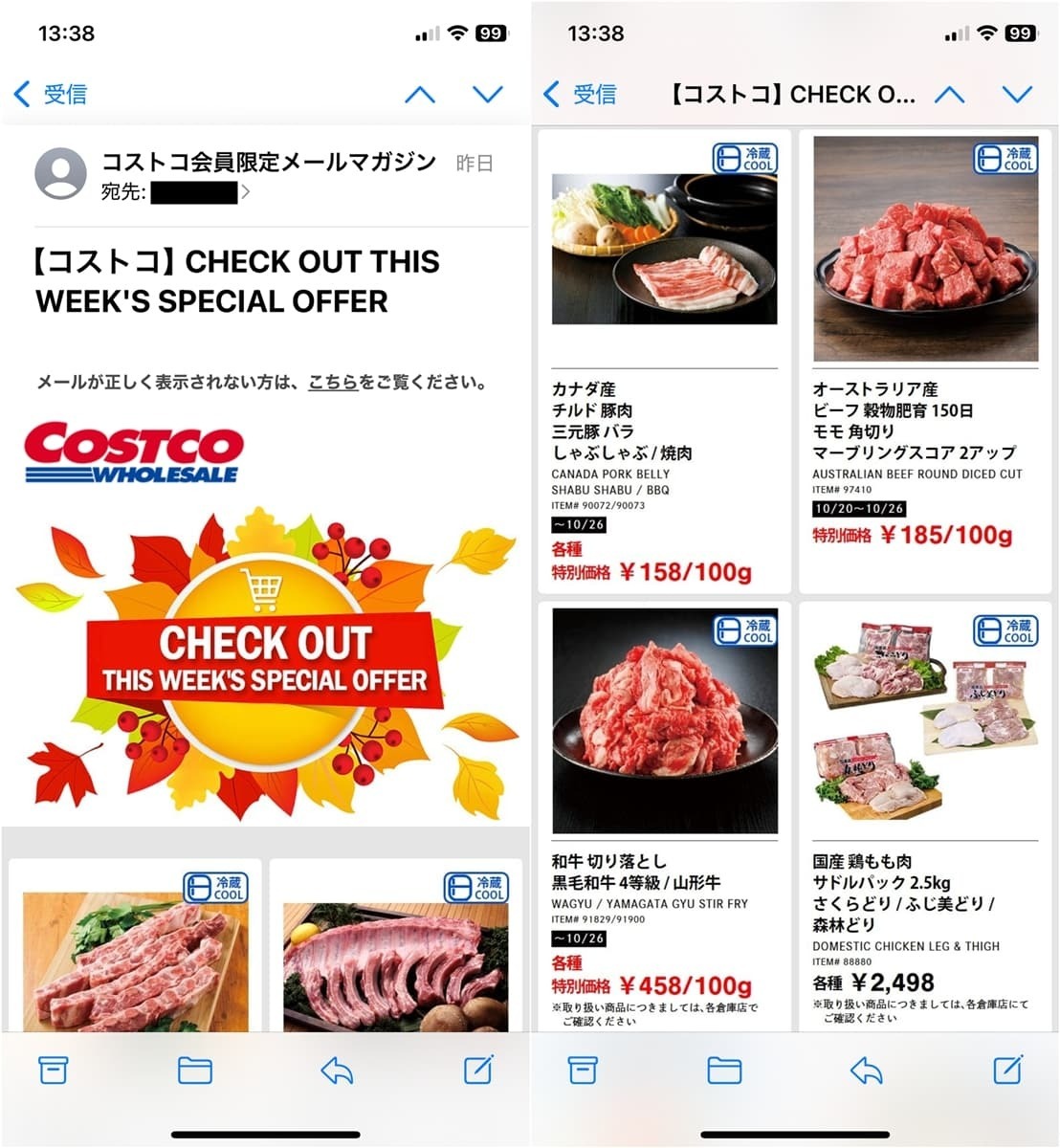Open the Wagyu Yamagata Gyu Stir Fry card
Screen dimensions: 1060x1148
(x=664, y=813)
